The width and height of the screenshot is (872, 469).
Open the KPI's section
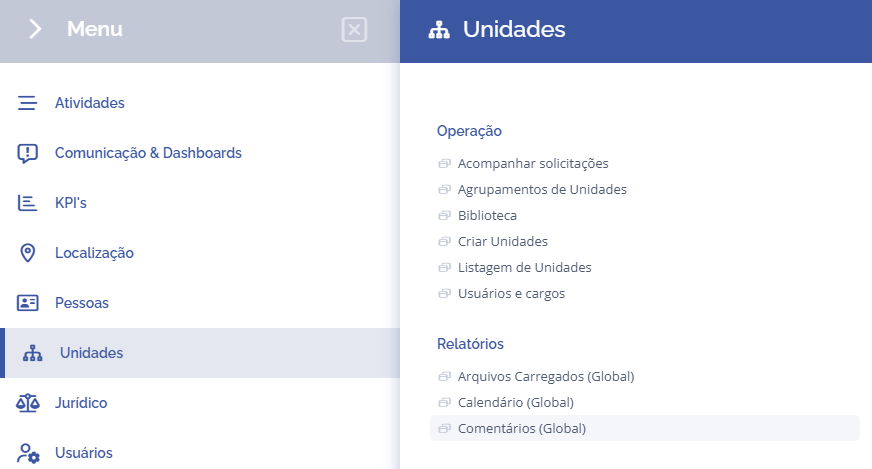click(x=70, y=203)
